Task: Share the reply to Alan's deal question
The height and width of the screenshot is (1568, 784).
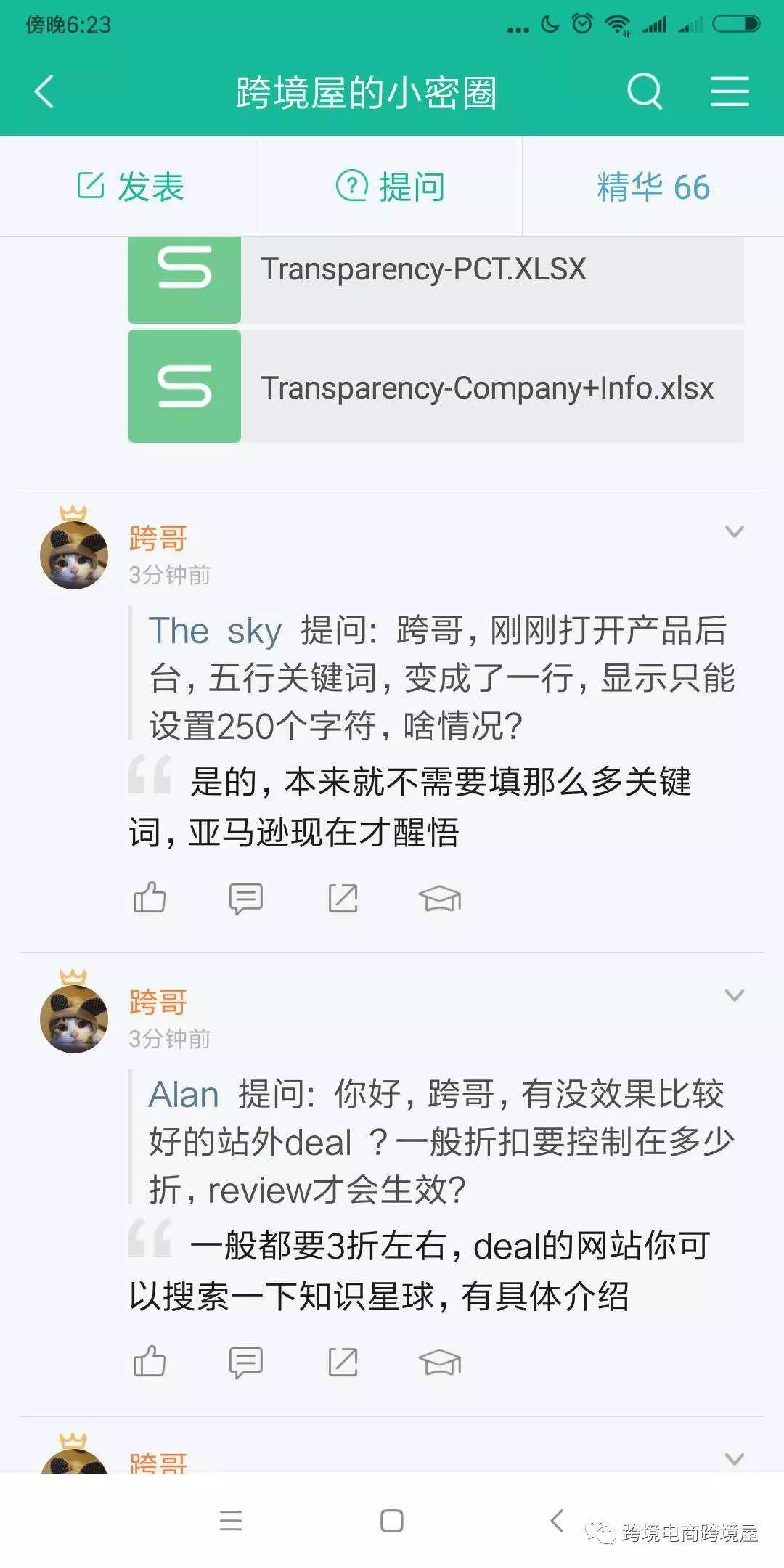Action: (x=343, y=1362)
